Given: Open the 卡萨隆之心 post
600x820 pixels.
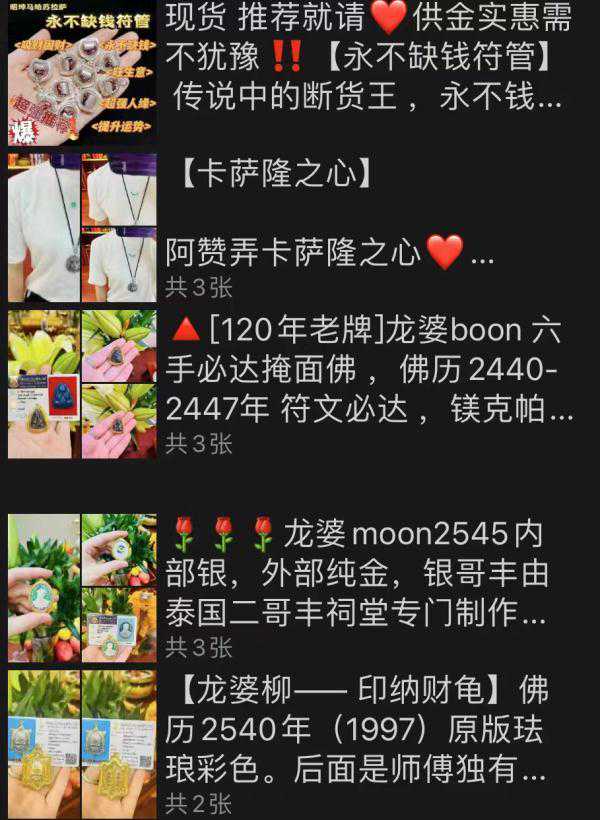Looking at the screenshot, I should pos(330,212).
